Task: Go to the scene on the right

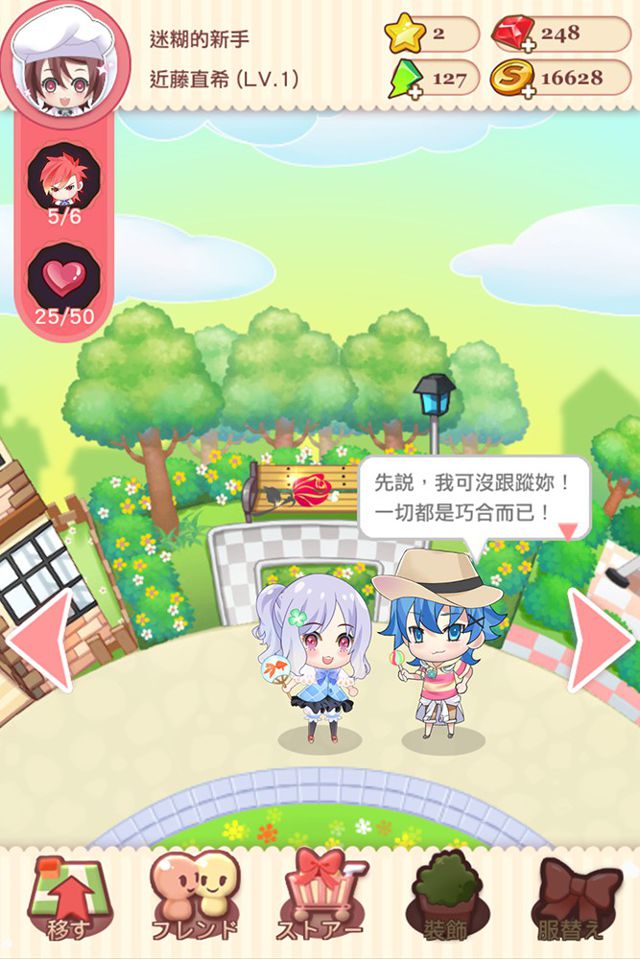Action: pos(598,639)
